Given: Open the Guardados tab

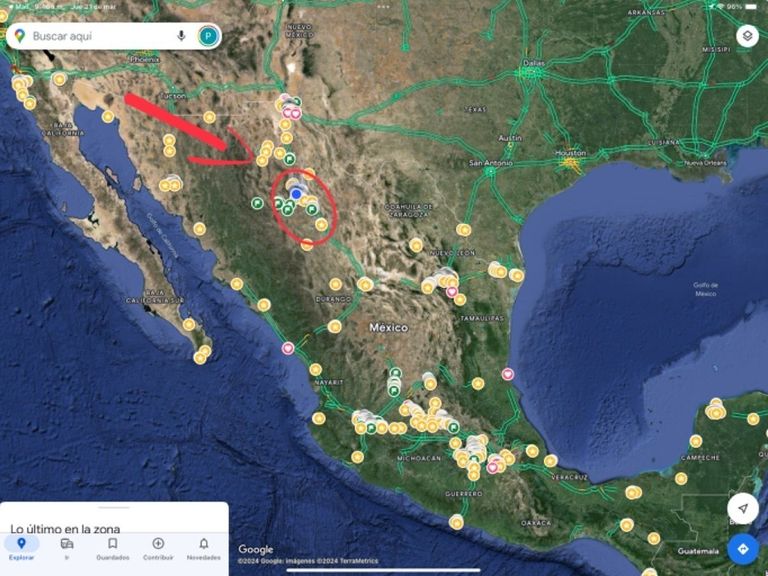Looking at the screenshot, I should click(x=113, y=548).
